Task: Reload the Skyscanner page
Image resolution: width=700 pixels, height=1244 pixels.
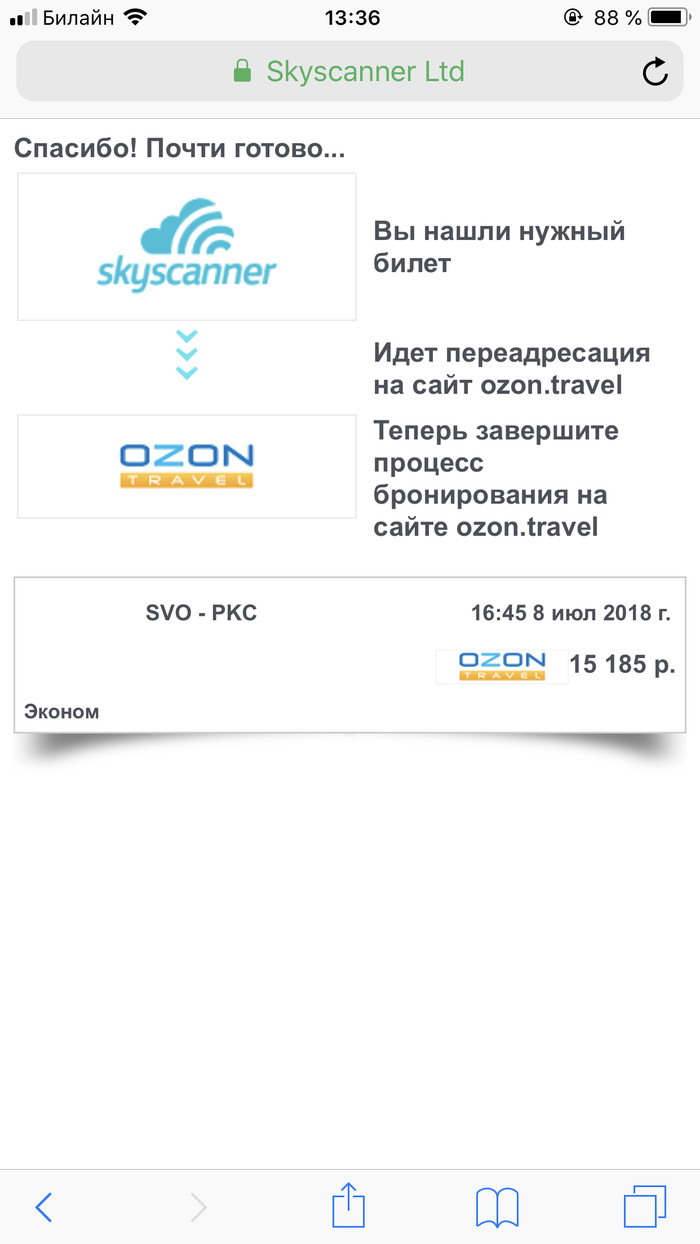Action: point(654,72)
